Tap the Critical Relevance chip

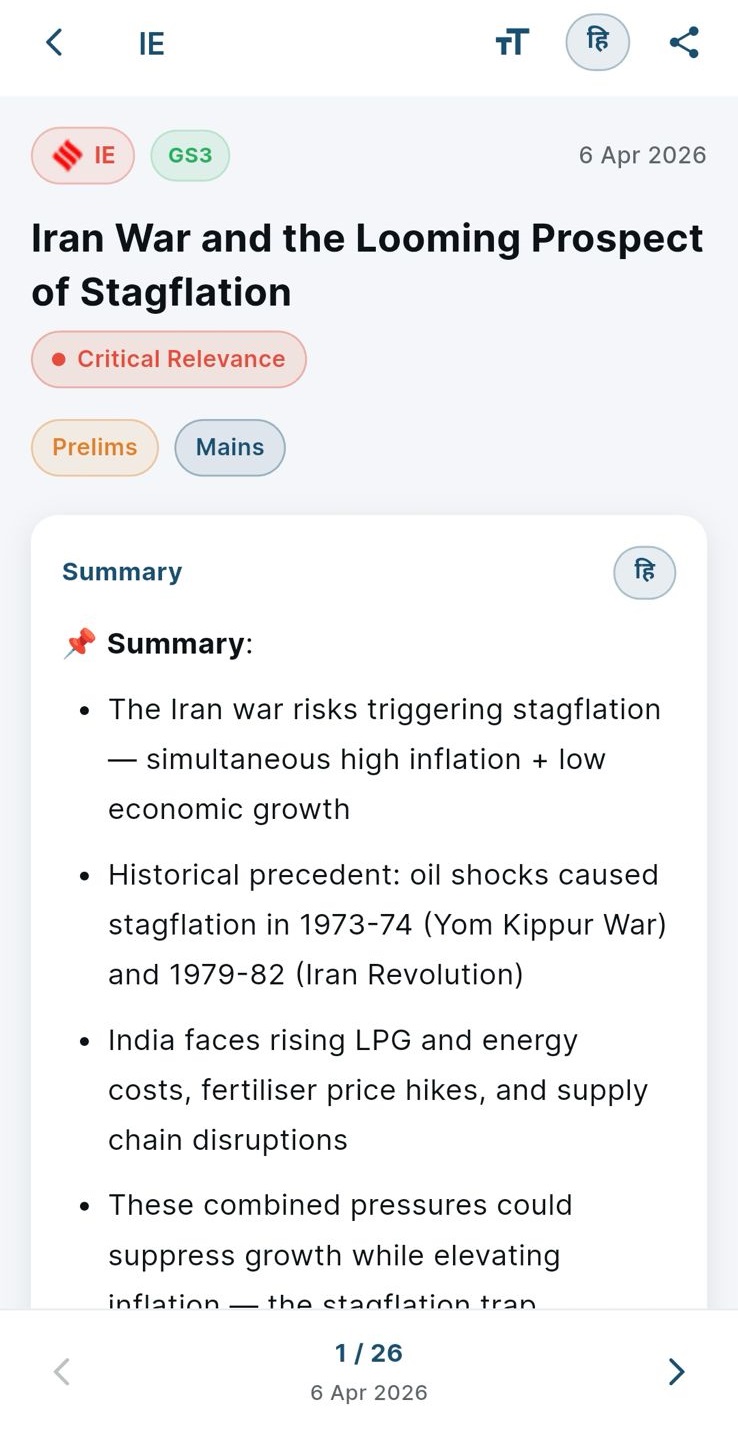[x=168, y=359]
